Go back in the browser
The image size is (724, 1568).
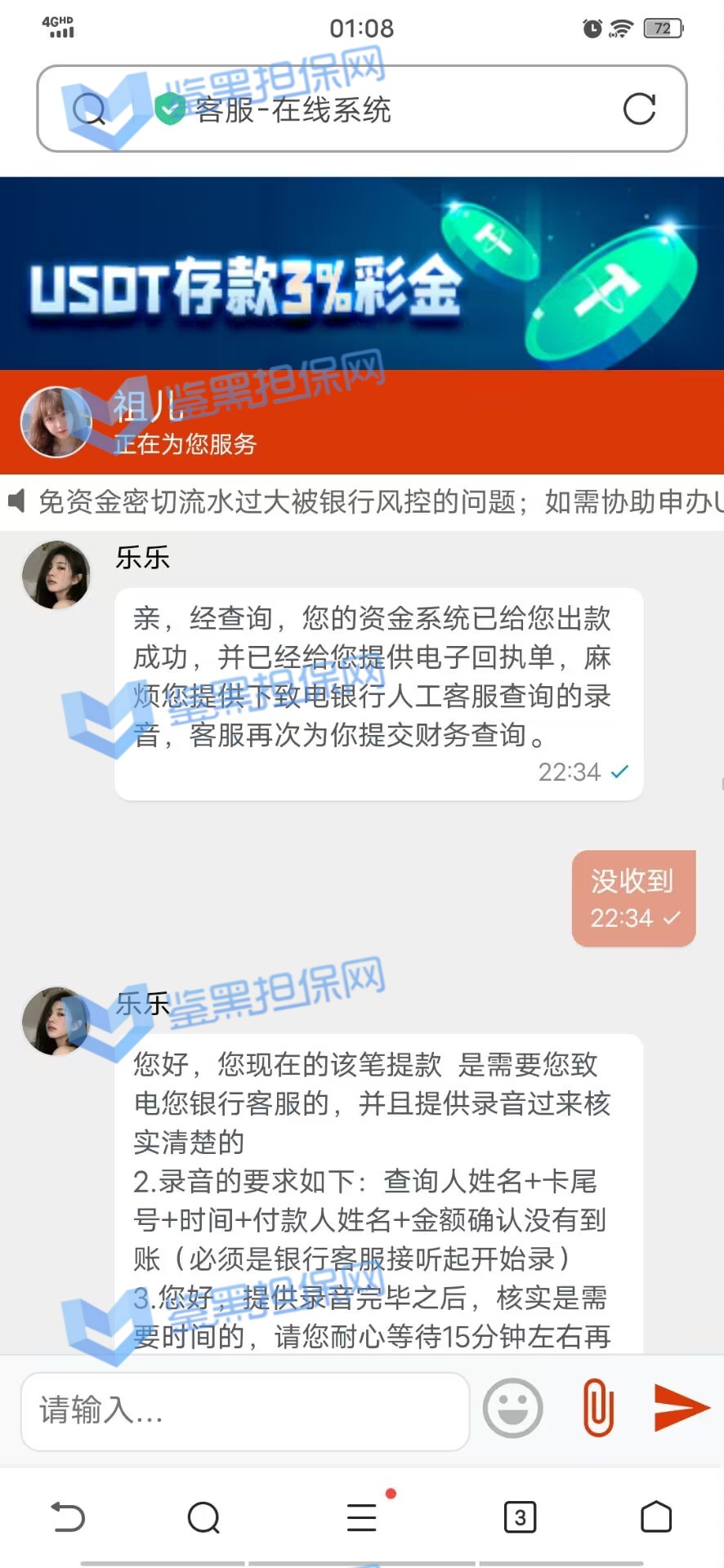pos(68,1517)
